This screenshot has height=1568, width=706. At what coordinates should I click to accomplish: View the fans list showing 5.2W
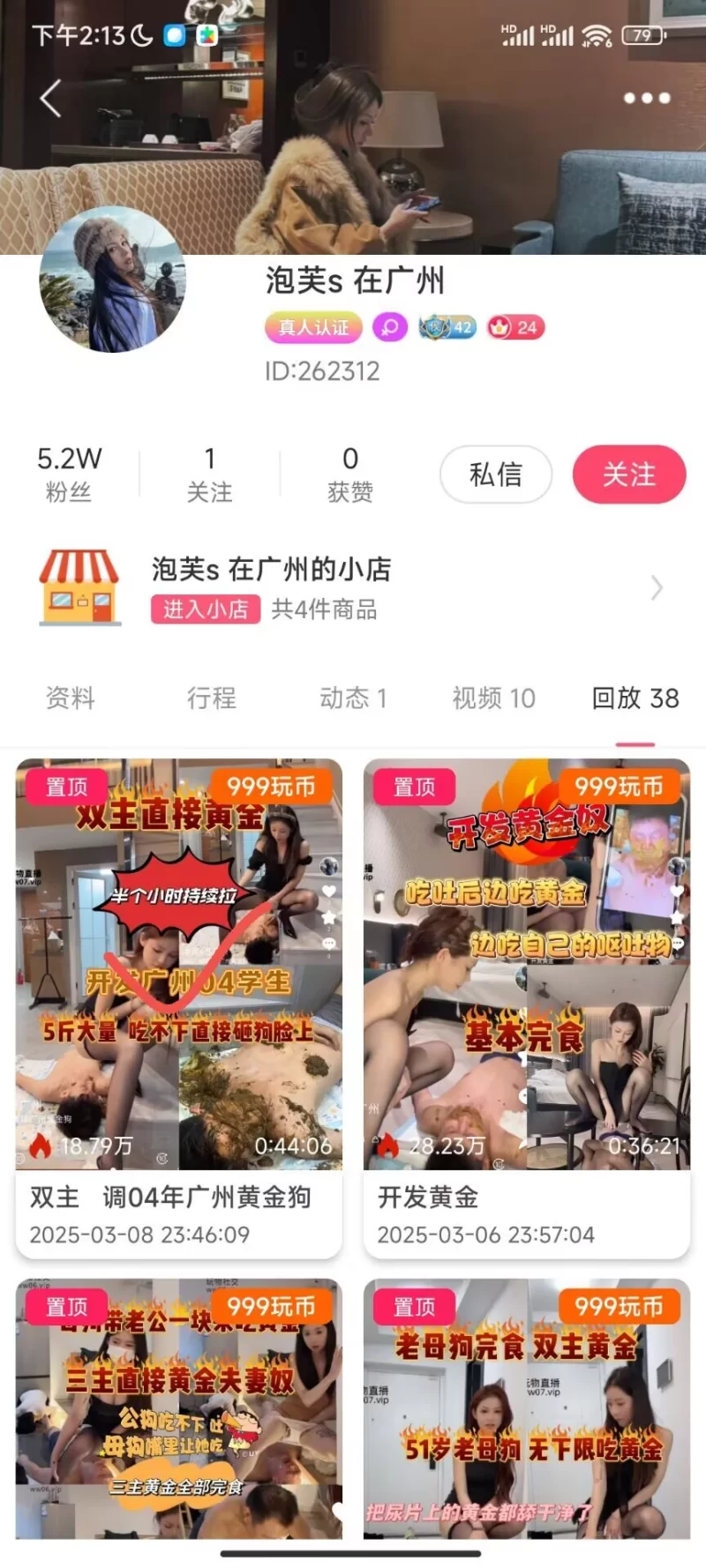click(69, 474)
